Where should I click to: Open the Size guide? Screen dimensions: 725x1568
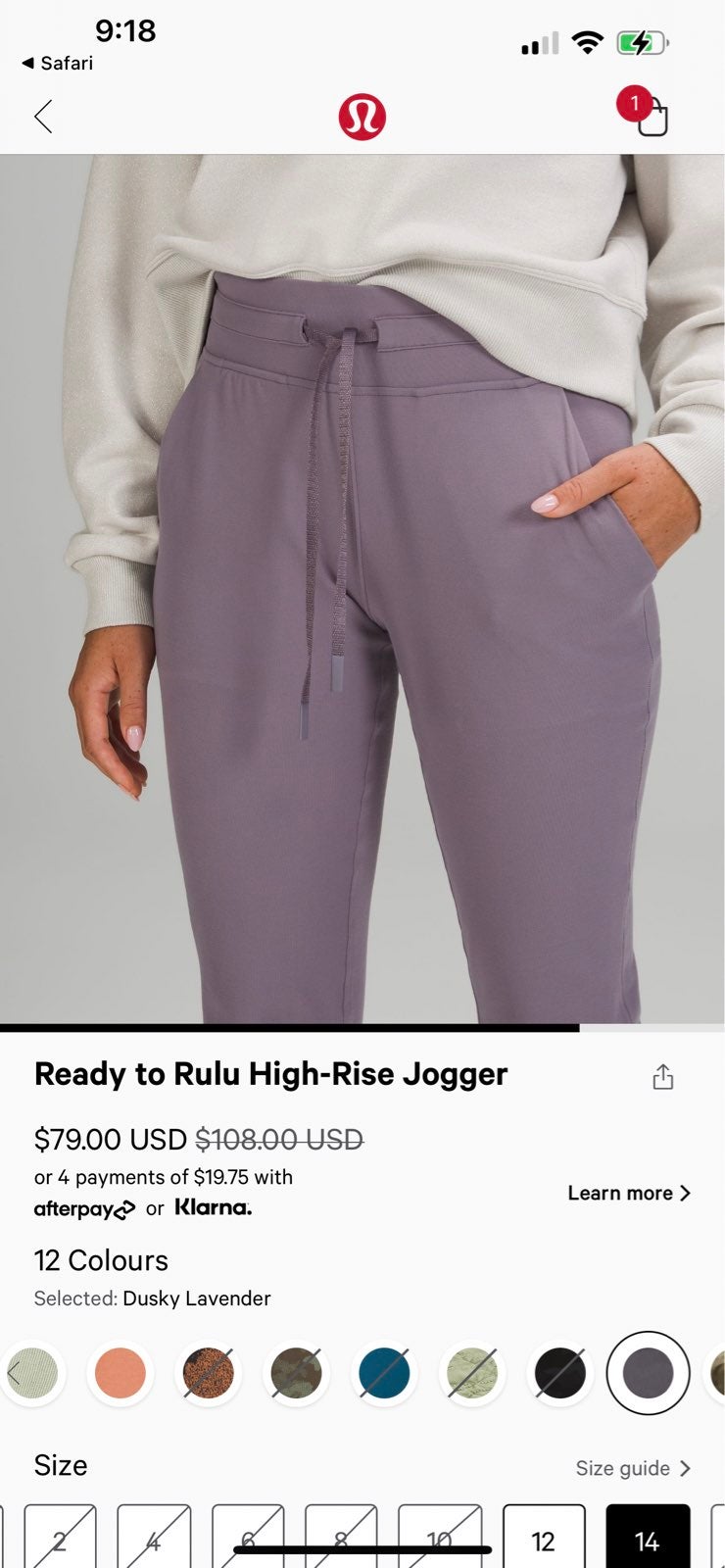point(633,1468)
